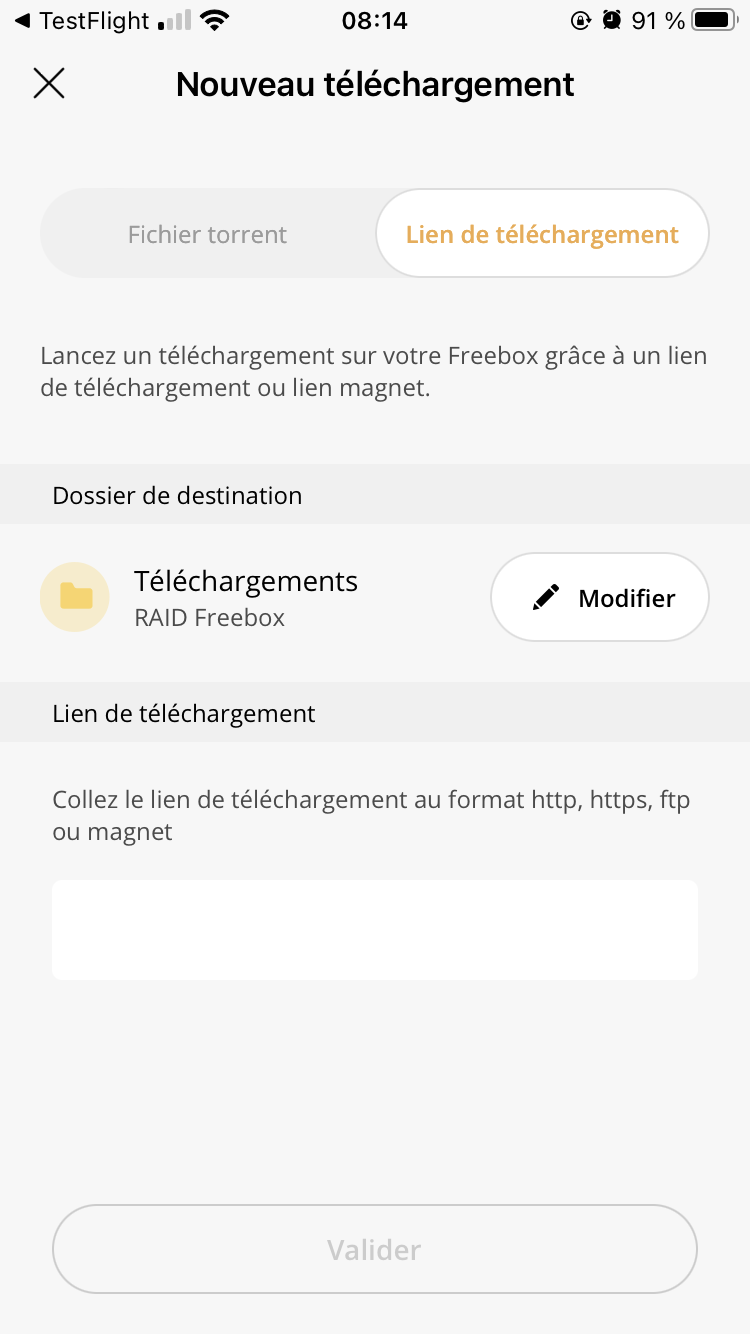Image resolution: width=750 pixels, height=1334 pixels.
Task: Tap Modifier to change destination folder
Action: click(x=600, y=598)
